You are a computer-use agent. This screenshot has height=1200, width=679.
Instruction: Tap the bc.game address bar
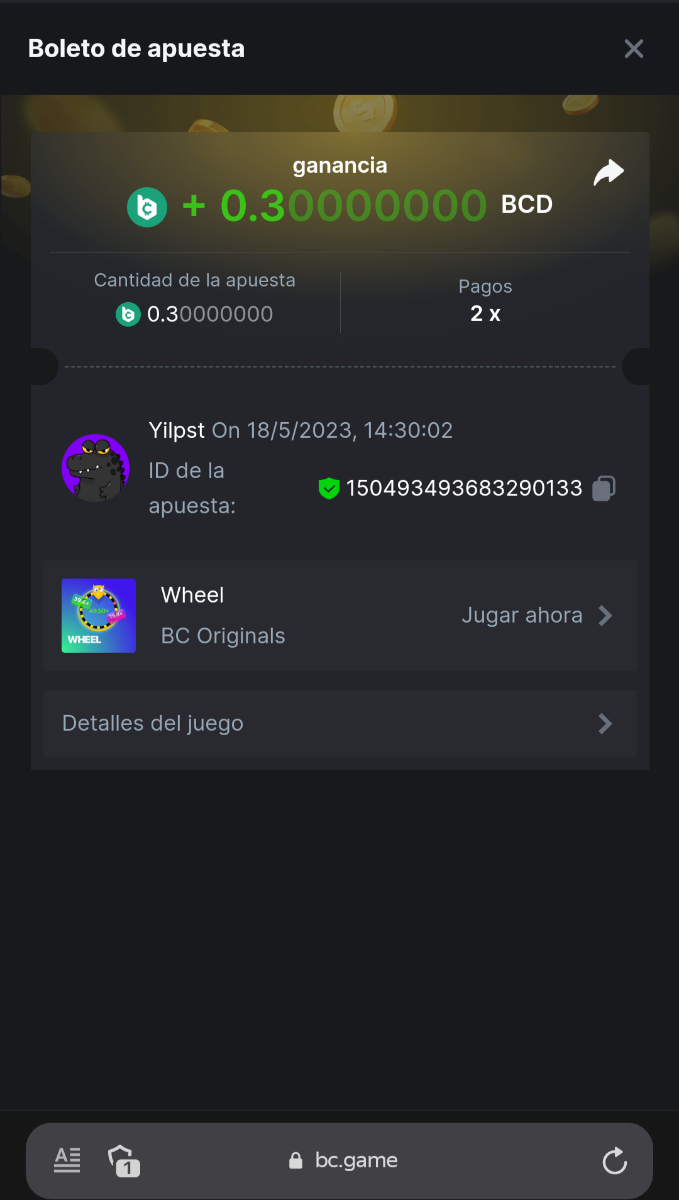point(343,1160)
